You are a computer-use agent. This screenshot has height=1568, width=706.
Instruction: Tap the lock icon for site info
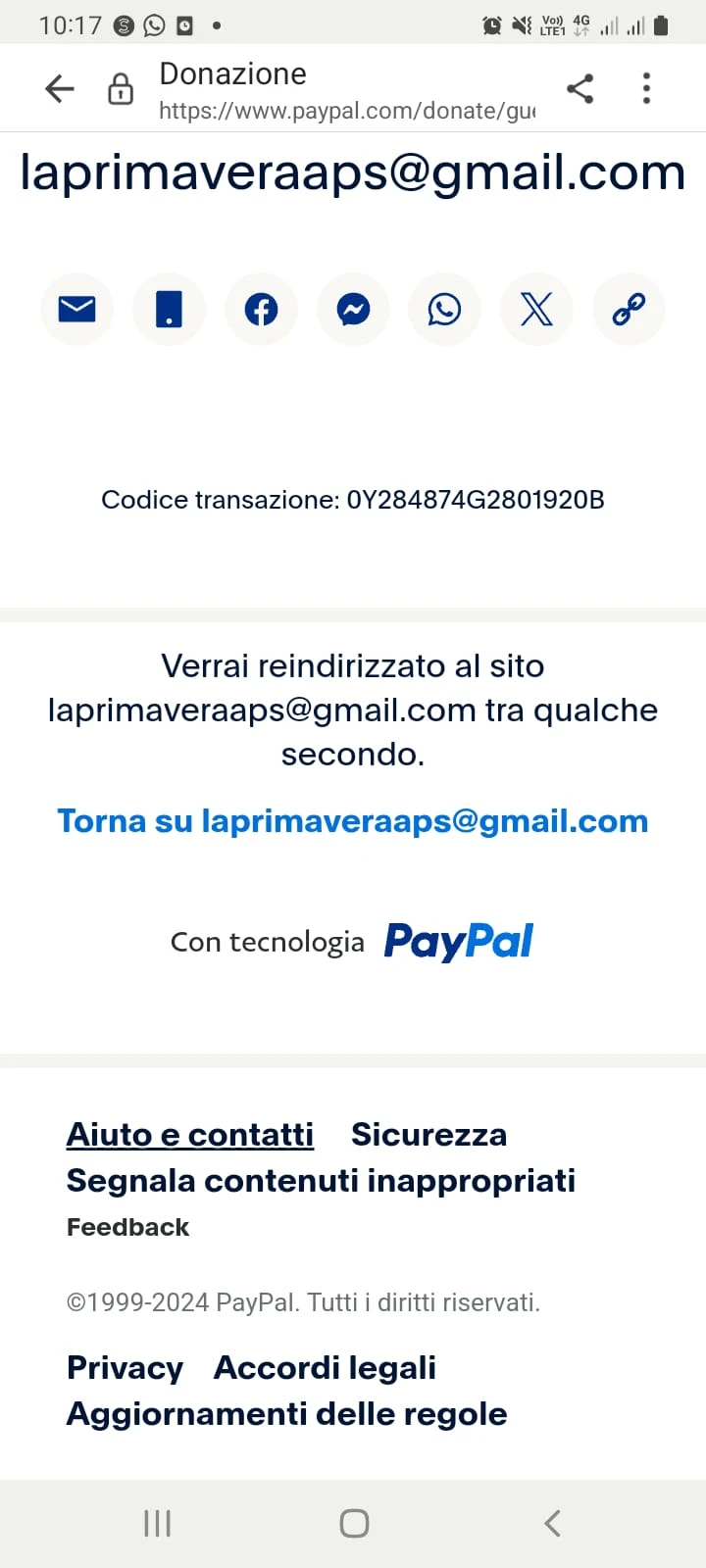pyautogui.click(x=120, y=89)
